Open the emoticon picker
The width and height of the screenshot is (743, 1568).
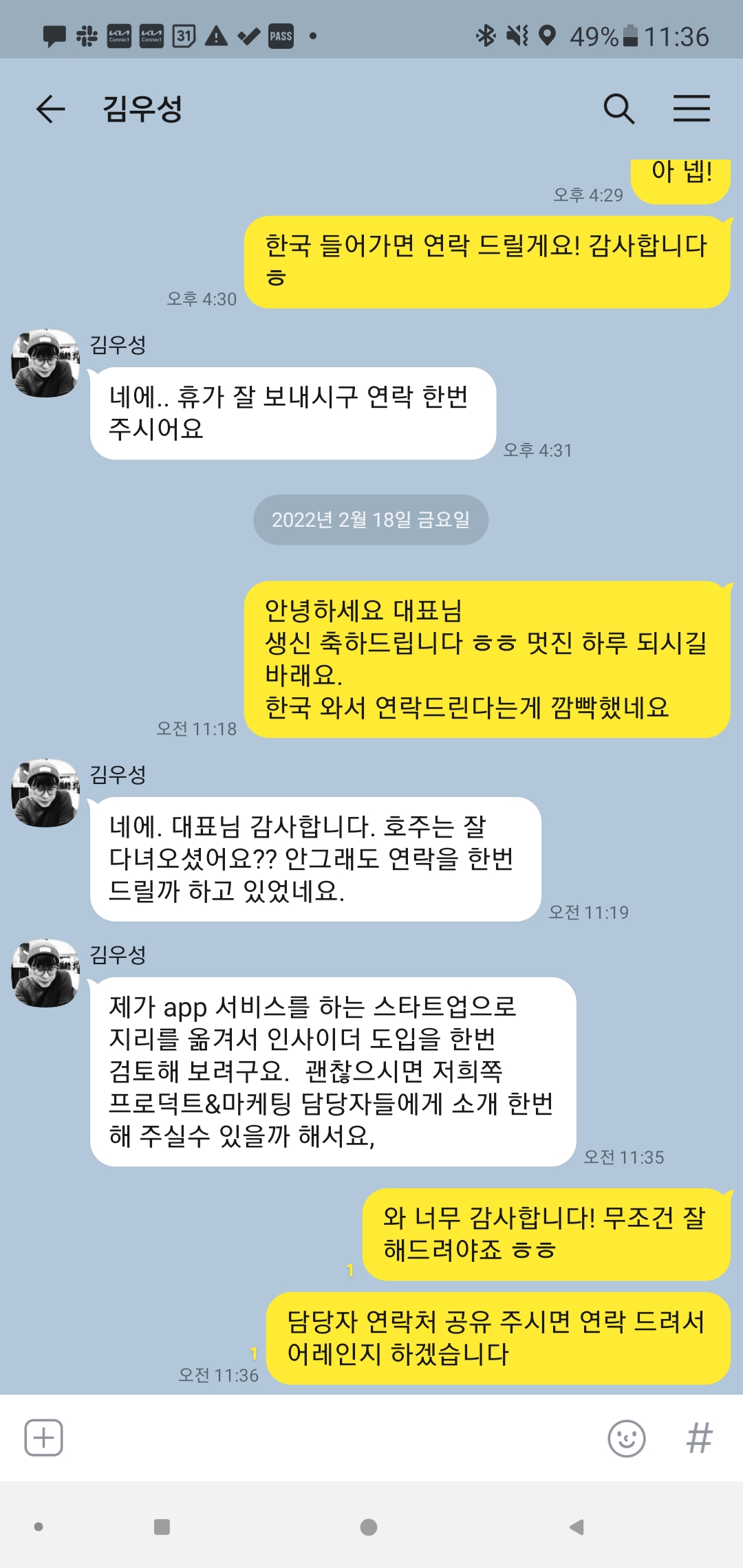pos(626,1438)
